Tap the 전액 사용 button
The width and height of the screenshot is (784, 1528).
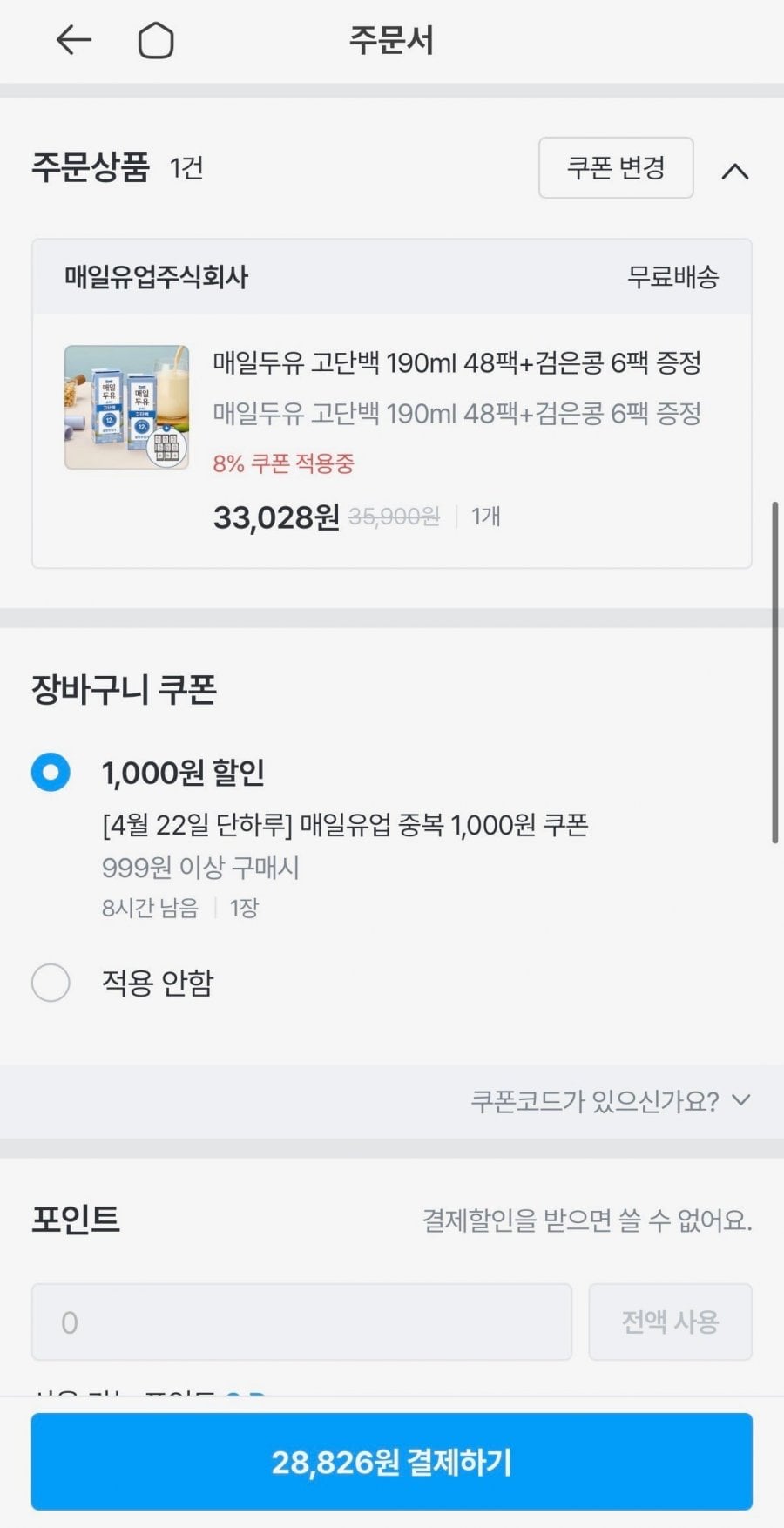(669, 1322)
